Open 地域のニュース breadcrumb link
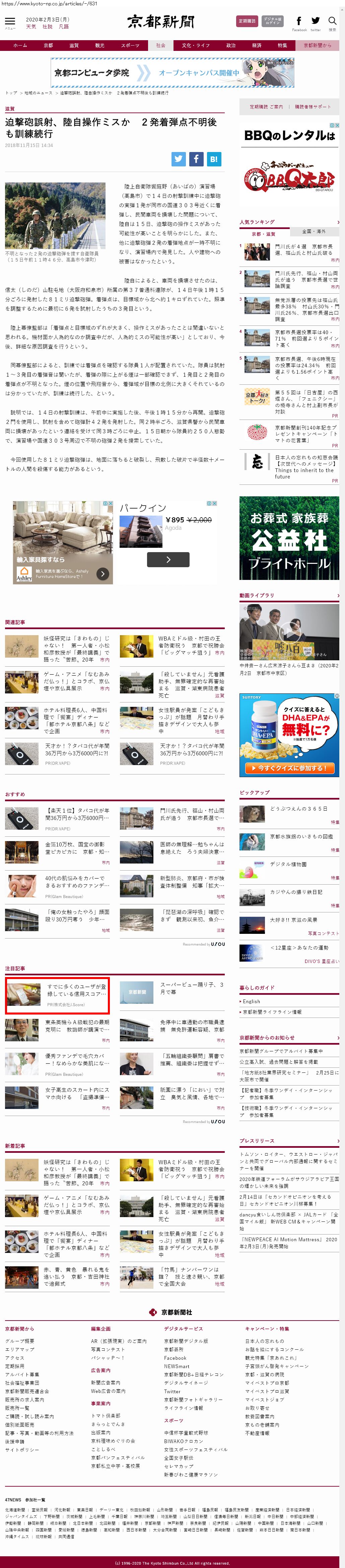345x1568 pixels. tap(38, 93)
